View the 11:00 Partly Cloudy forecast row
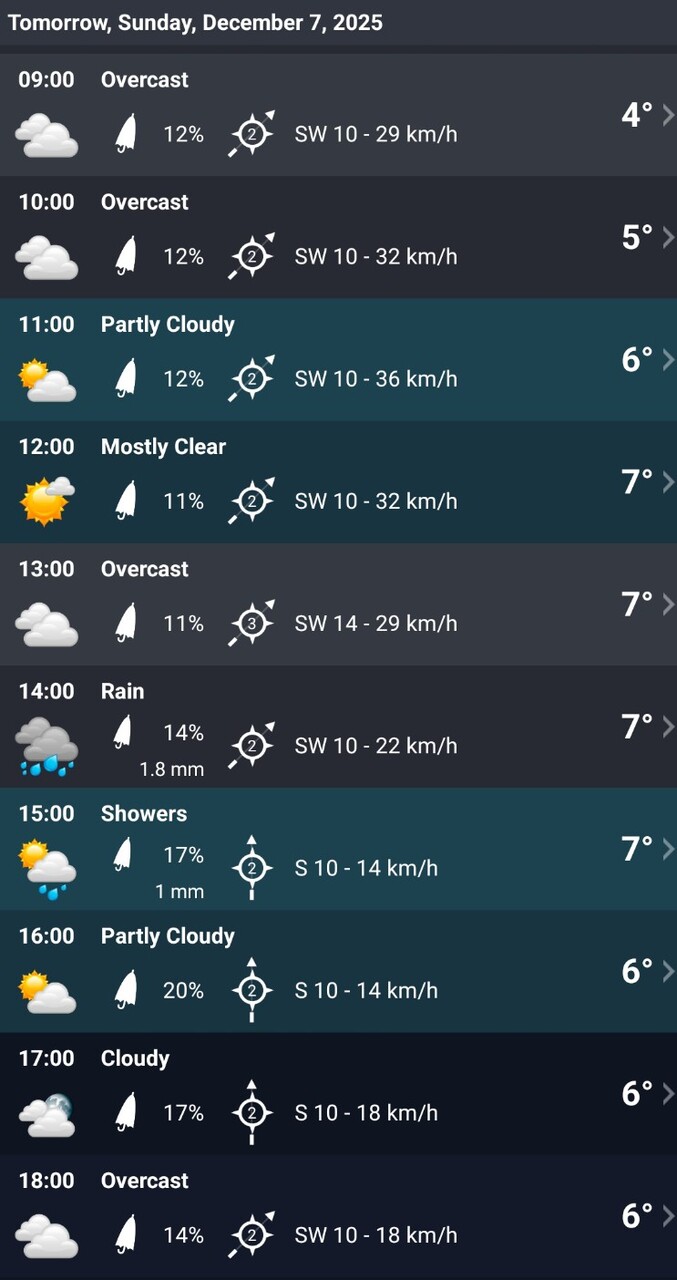Screen dimensions: 677x1280 point(338,359)
